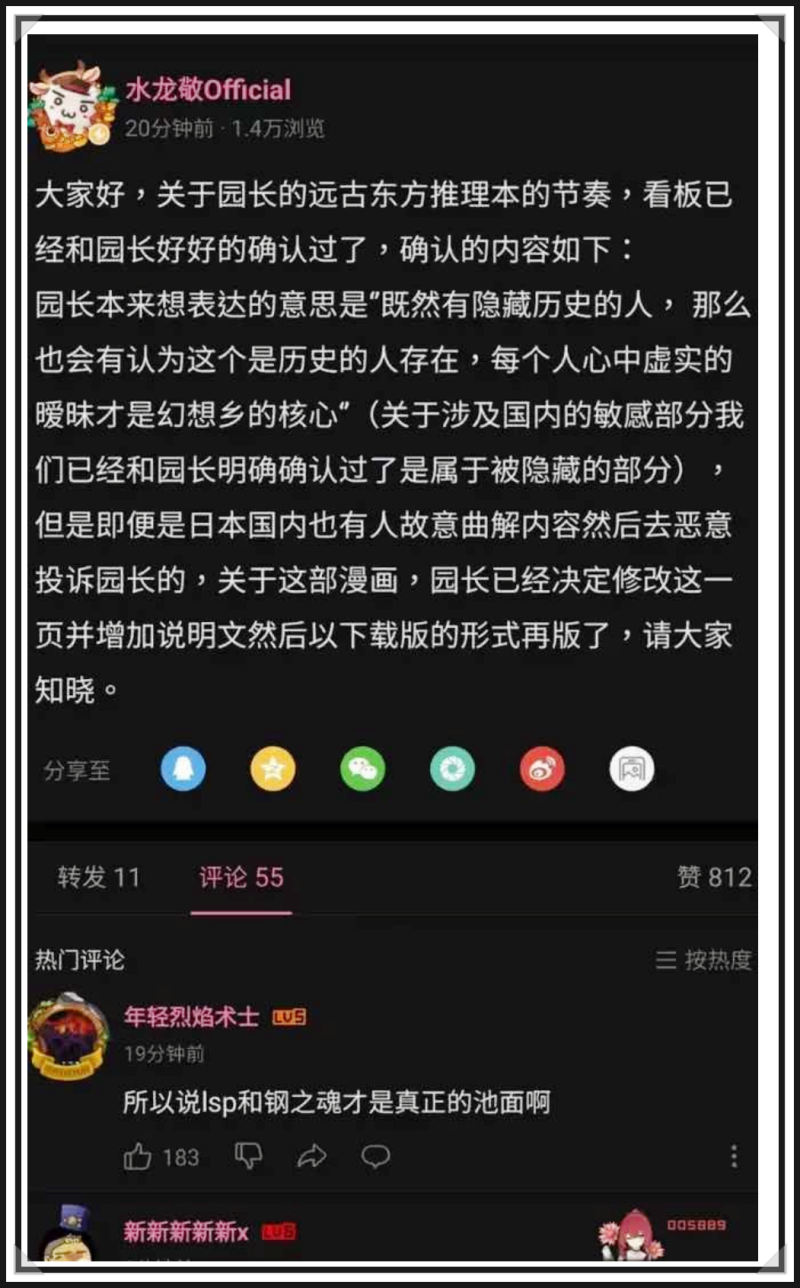Open the dislike icon on the top comment
The width and height of the screenshot is (800, 1288).
pyautogui.click(x=247, y=1157)
